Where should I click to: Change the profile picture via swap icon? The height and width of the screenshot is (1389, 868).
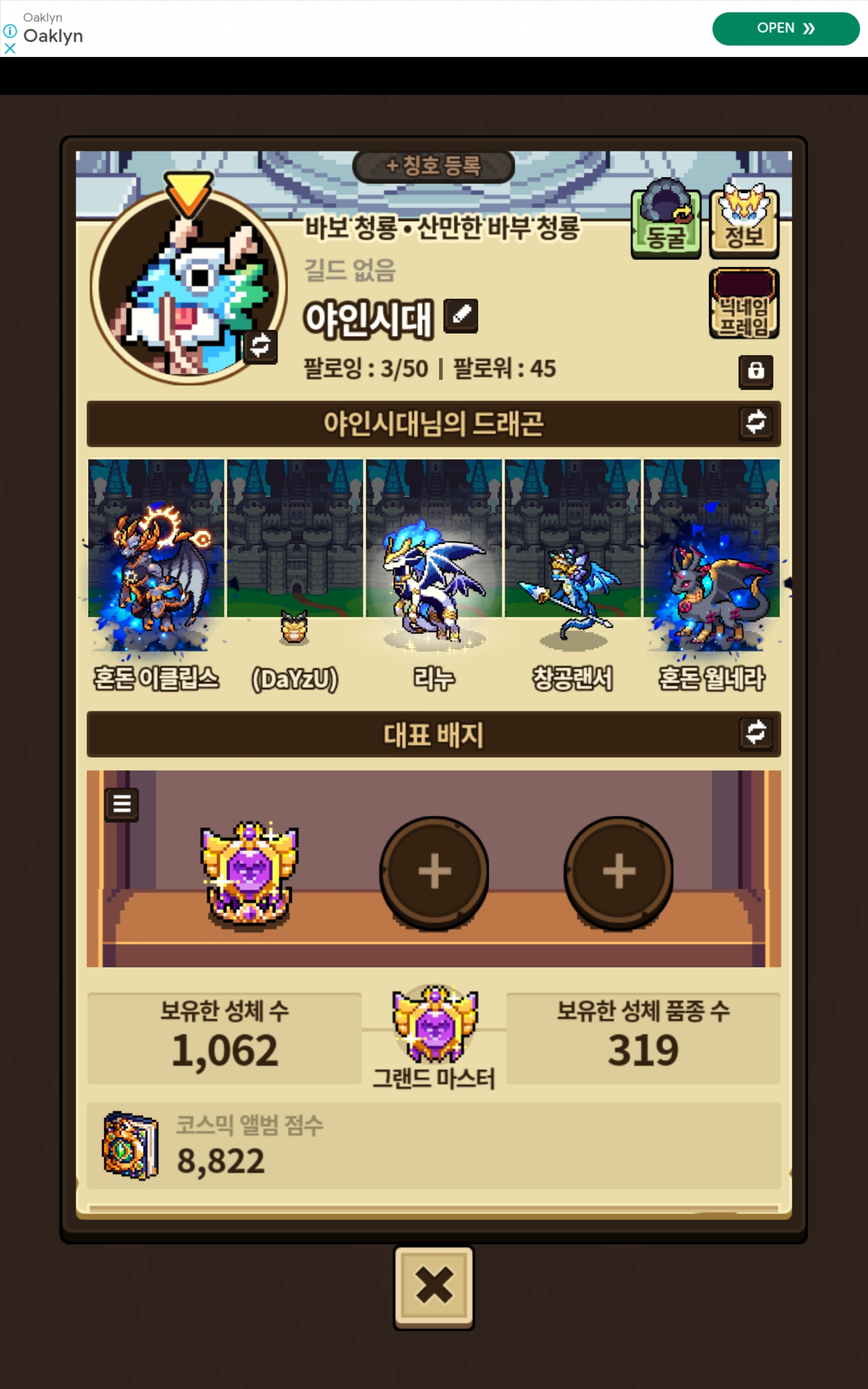pyautogui.click(x=260, y=346)
